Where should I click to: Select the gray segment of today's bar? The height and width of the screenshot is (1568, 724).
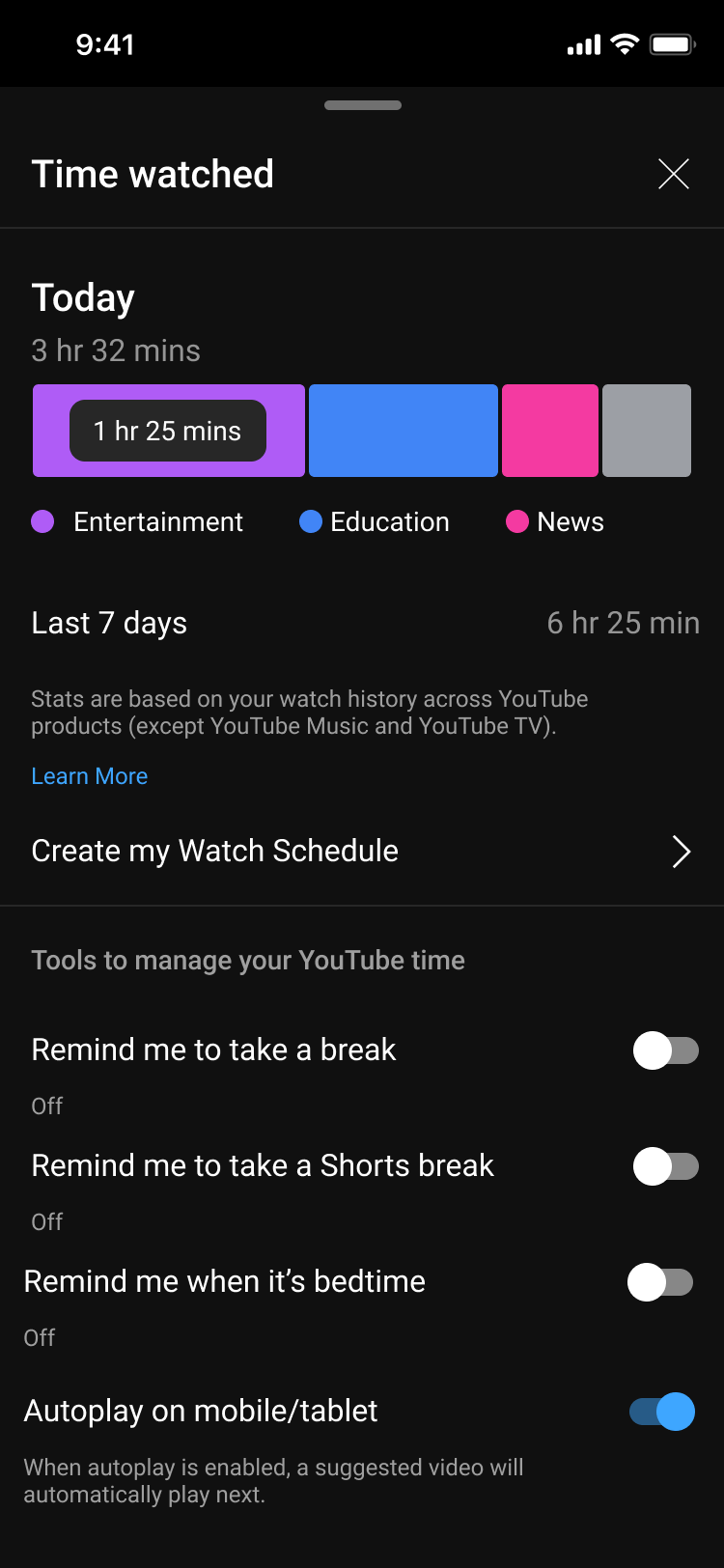click(x=646, y=431)
